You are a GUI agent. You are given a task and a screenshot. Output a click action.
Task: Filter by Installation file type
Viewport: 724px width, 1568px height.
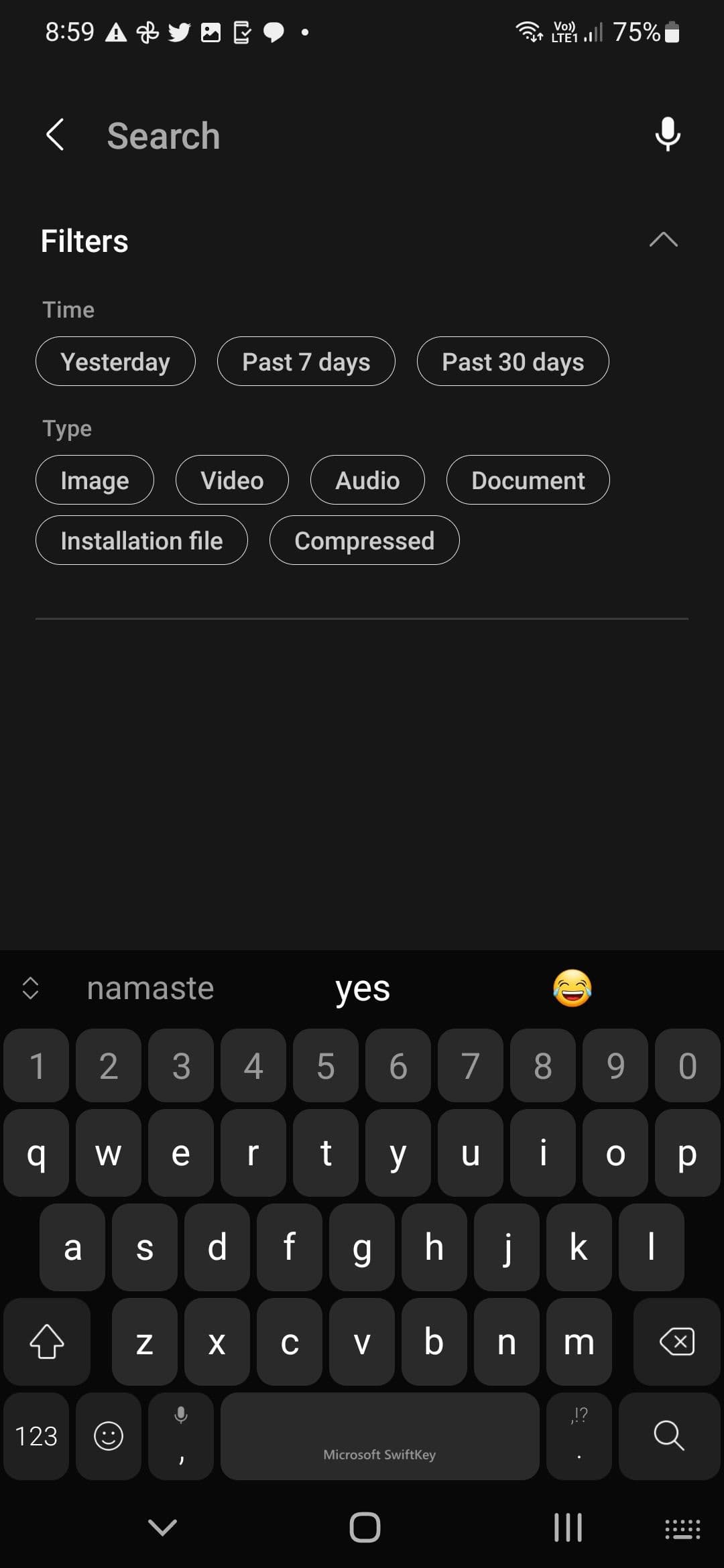pyautogui.click(x=141, y=541)
